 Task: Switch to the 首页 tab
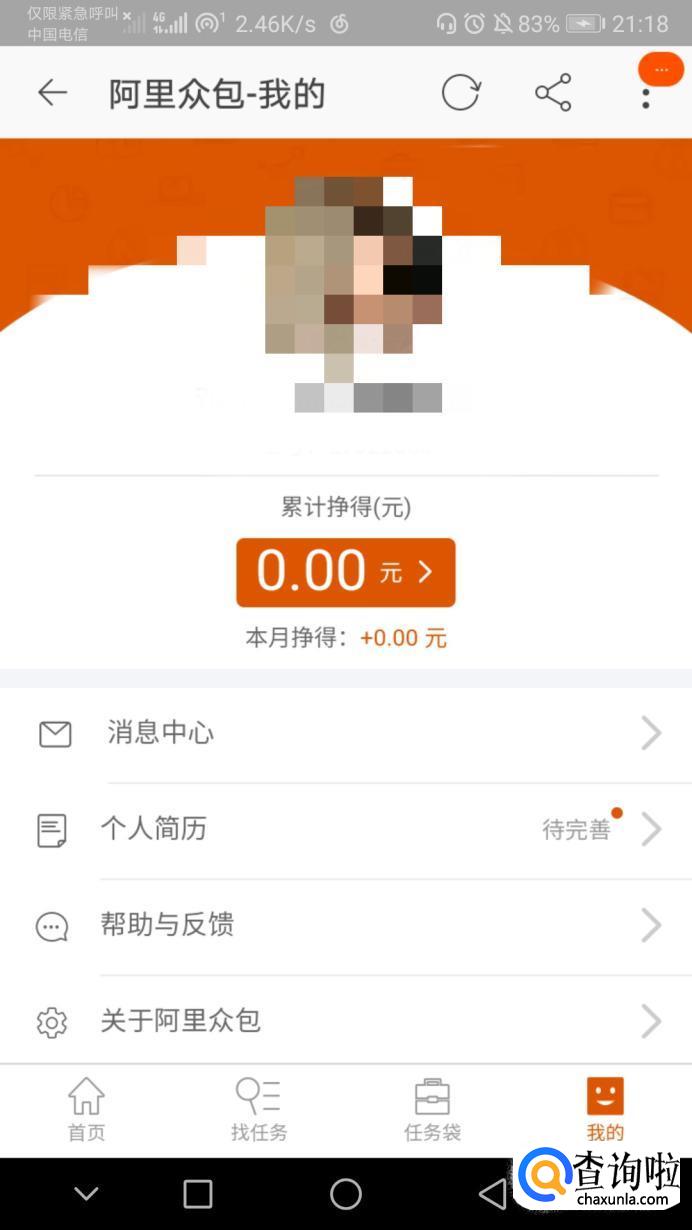tap(87, 1110)
